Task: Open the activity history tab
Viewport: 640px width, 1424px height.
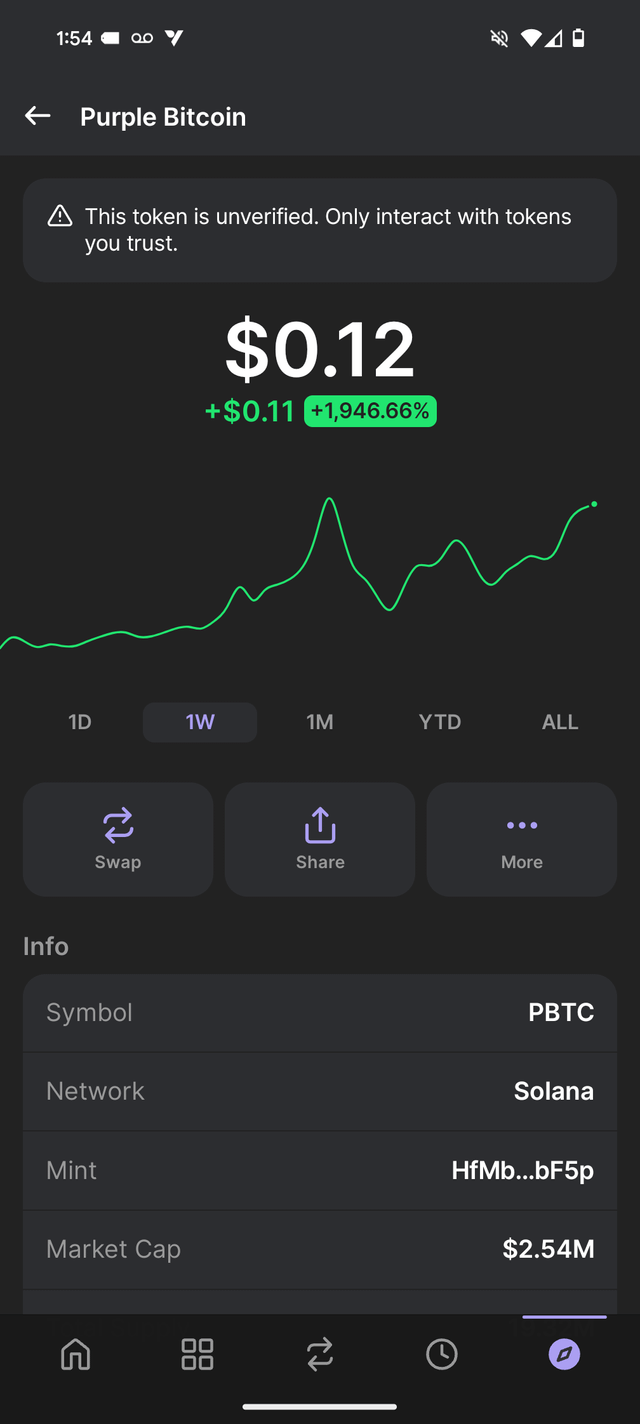Action: [442, 1355]
